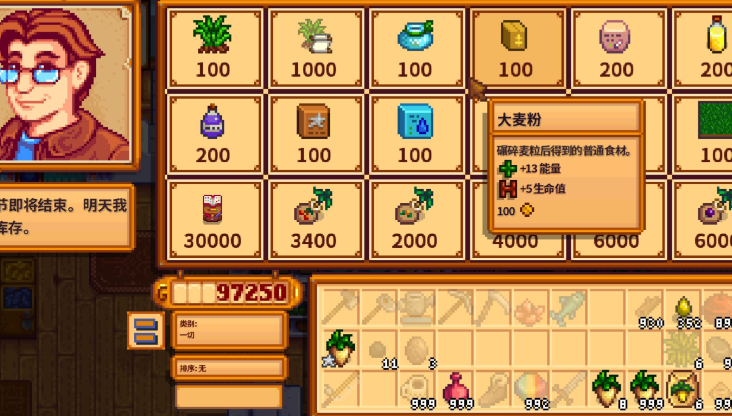Select the golden drop item with 352

[683, 308]
